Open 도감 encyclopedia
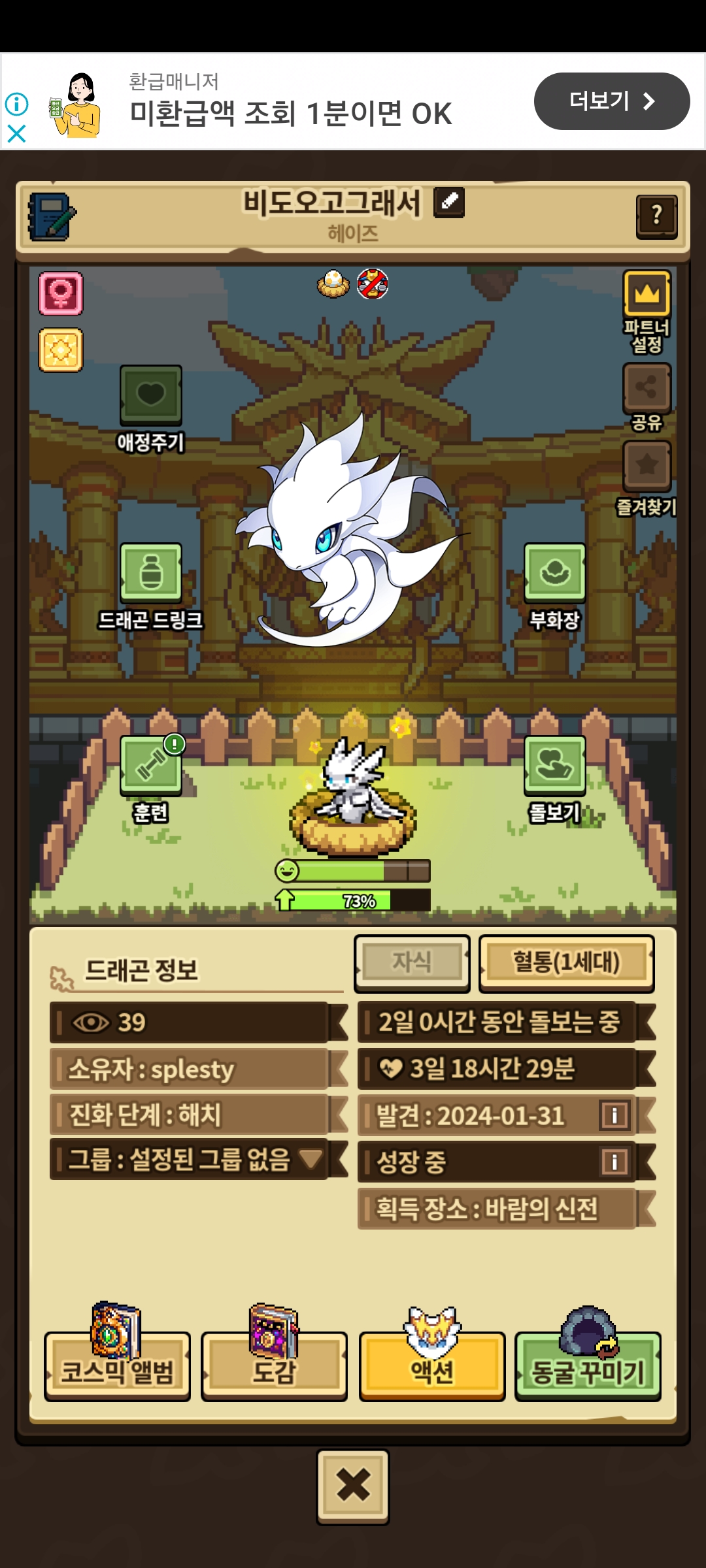Viewport: 706px width, 1568px height. pos(274,1367)
